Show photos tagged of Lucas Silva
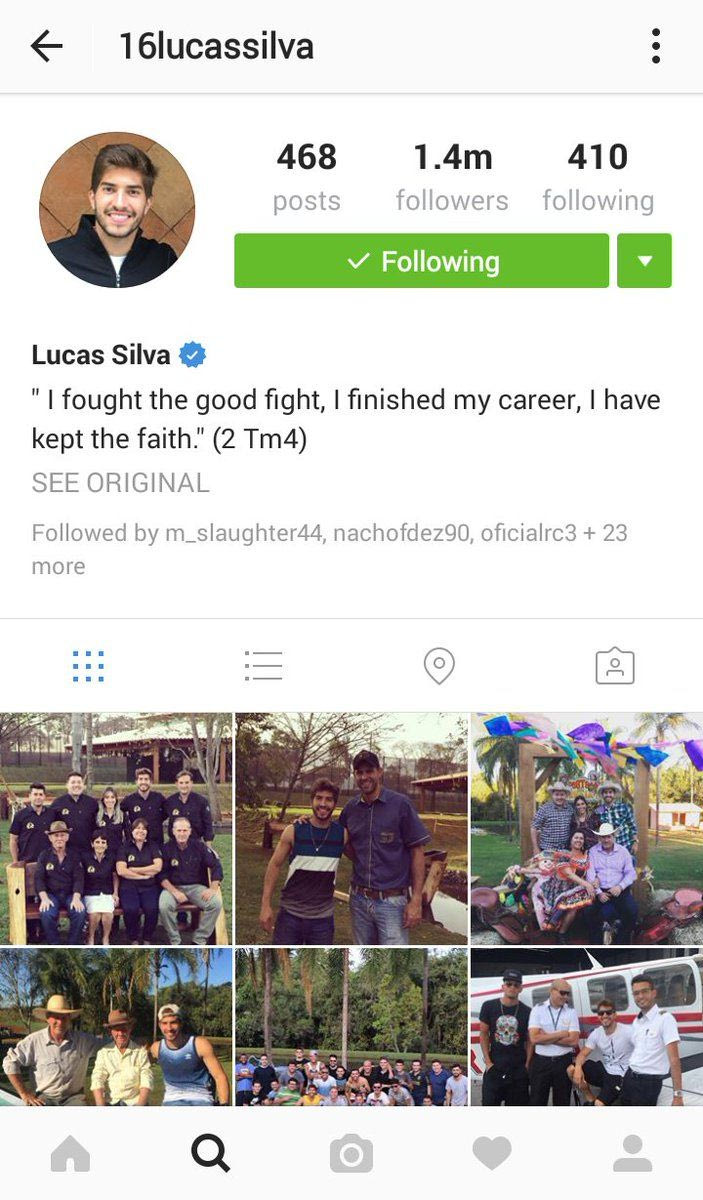Screen dimensions: 703x1200 pyautogui.click(x=615, y=666)
